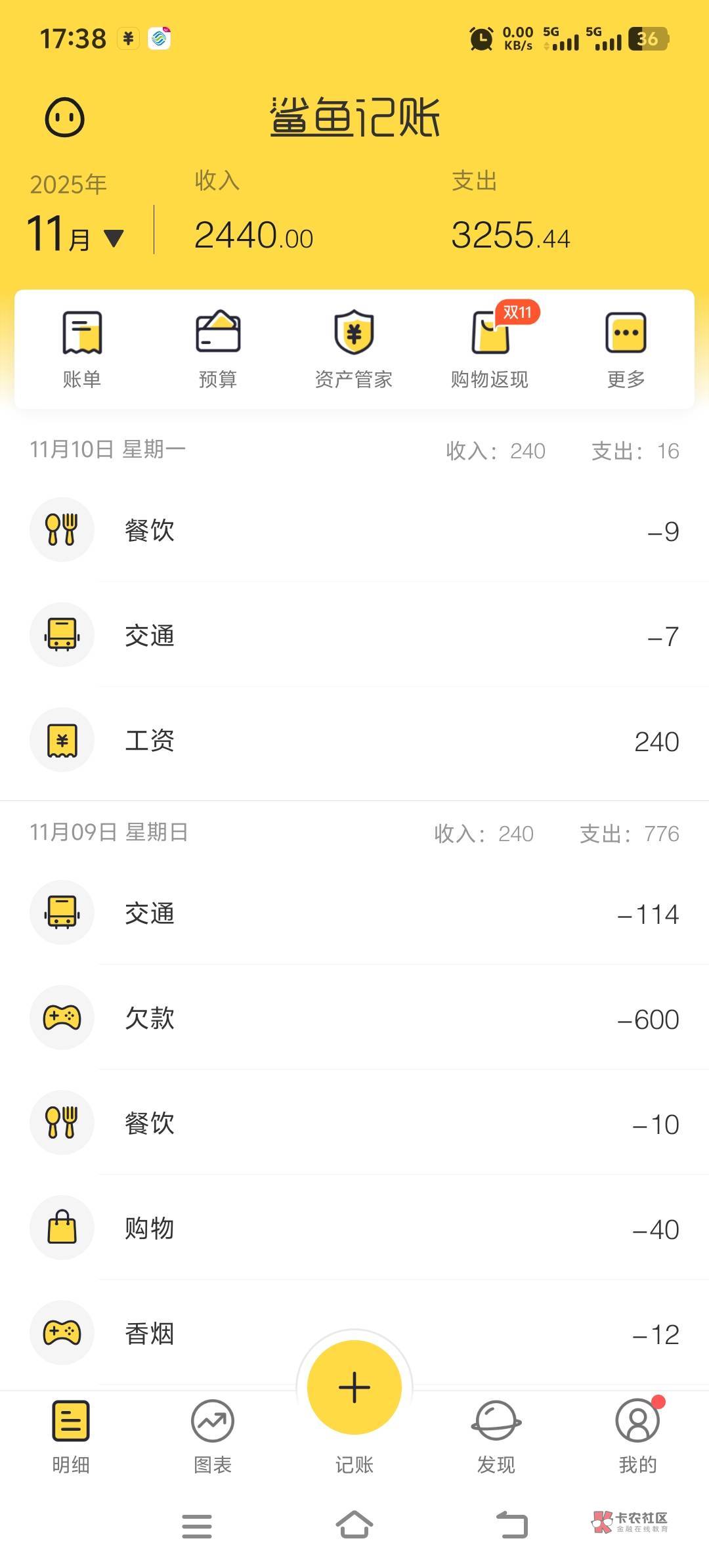709x1568 pixels.
Task: Open the 购物 -40 entry
Action: tap(354, 1228)
